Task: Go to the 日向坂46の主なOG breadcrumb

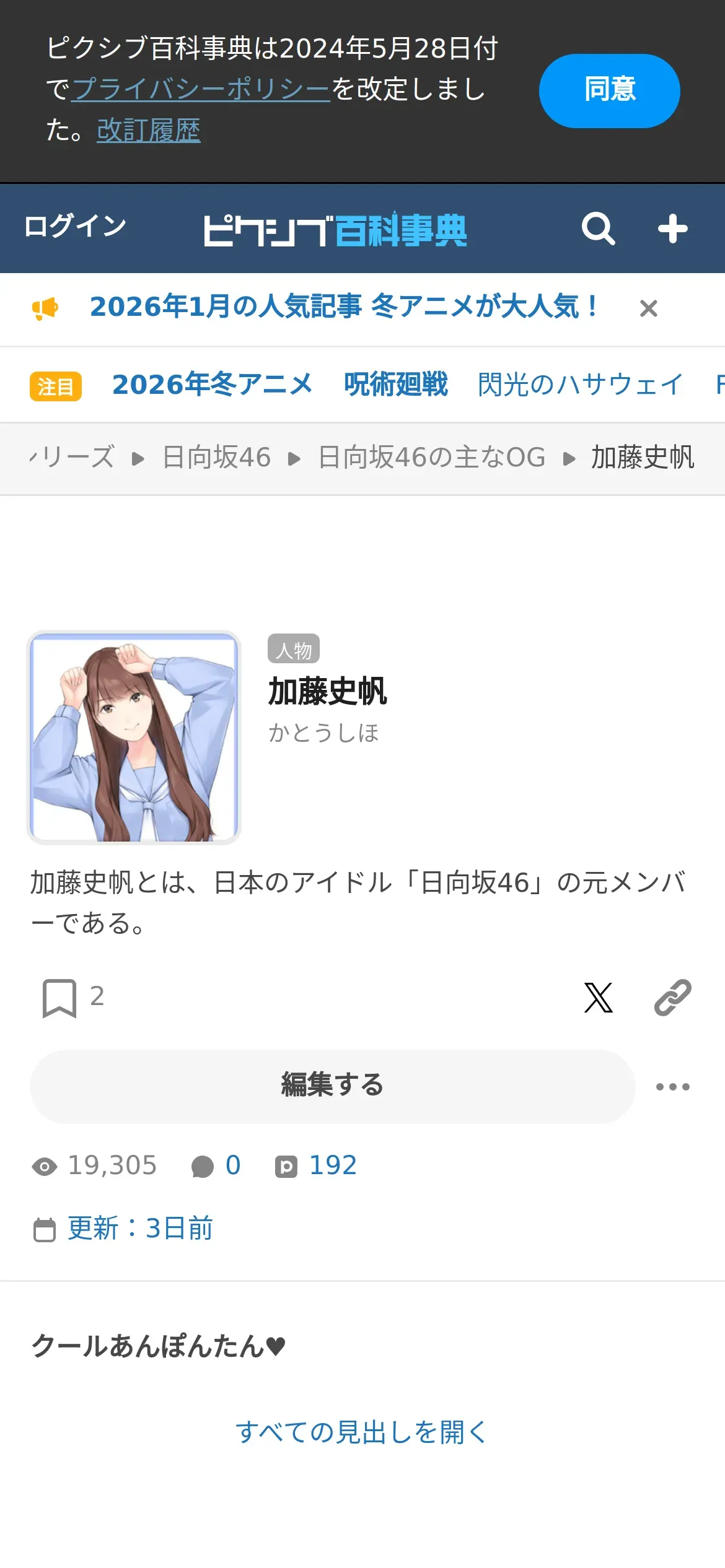Action: click(431, 458)
